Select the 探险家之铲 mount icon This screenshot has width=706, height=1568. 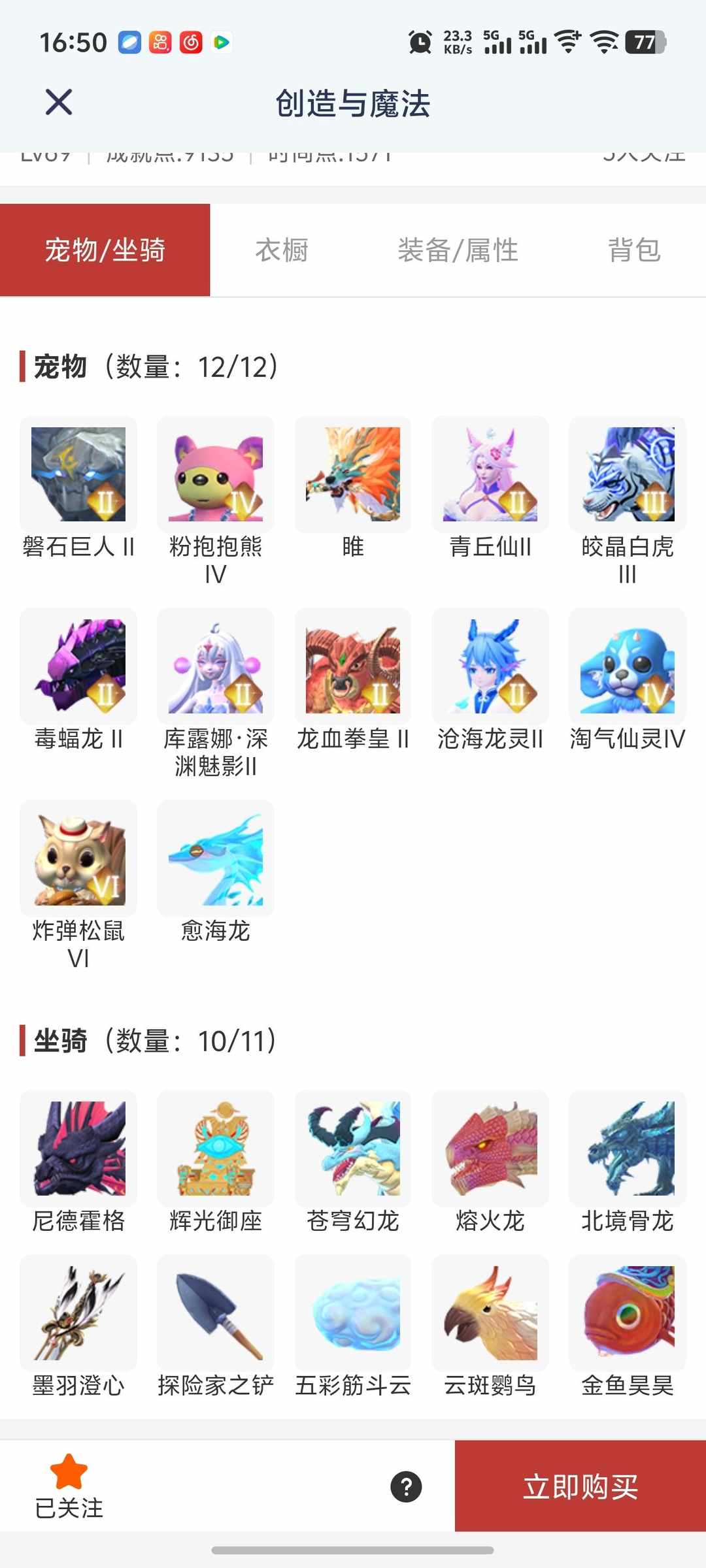pos(215,1313)
